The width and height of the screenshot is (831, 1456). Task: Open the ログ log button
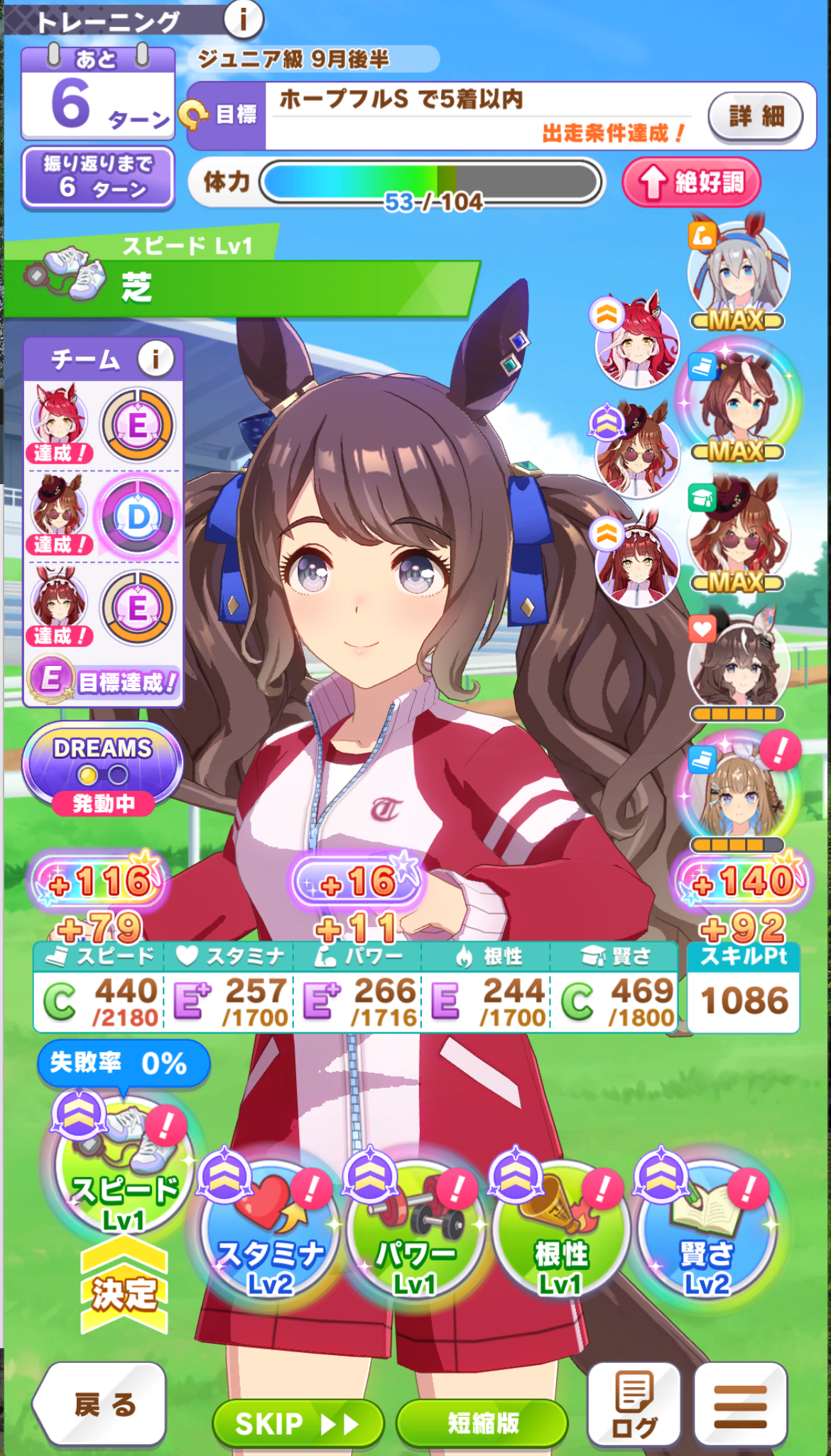(634, 1403)
